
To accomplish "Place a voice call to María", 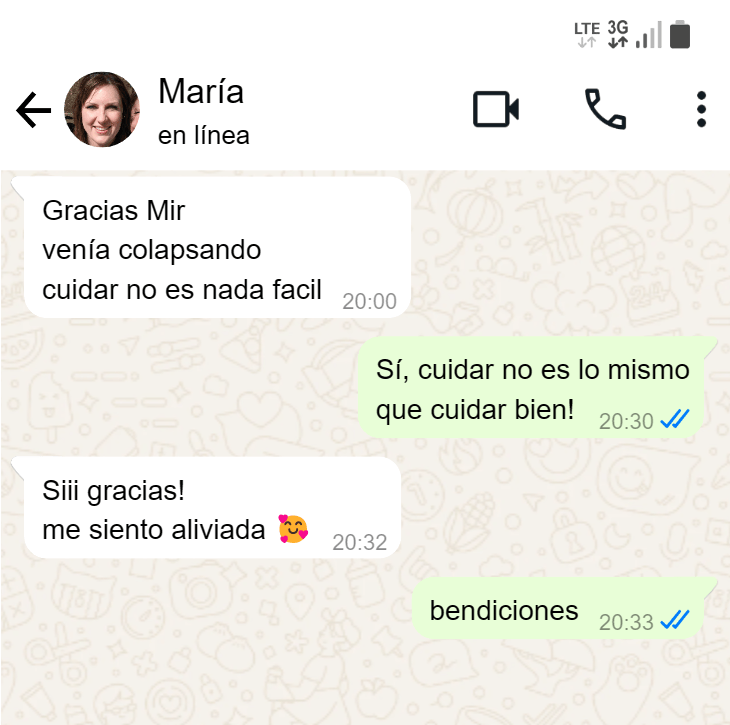I will 605,110.
